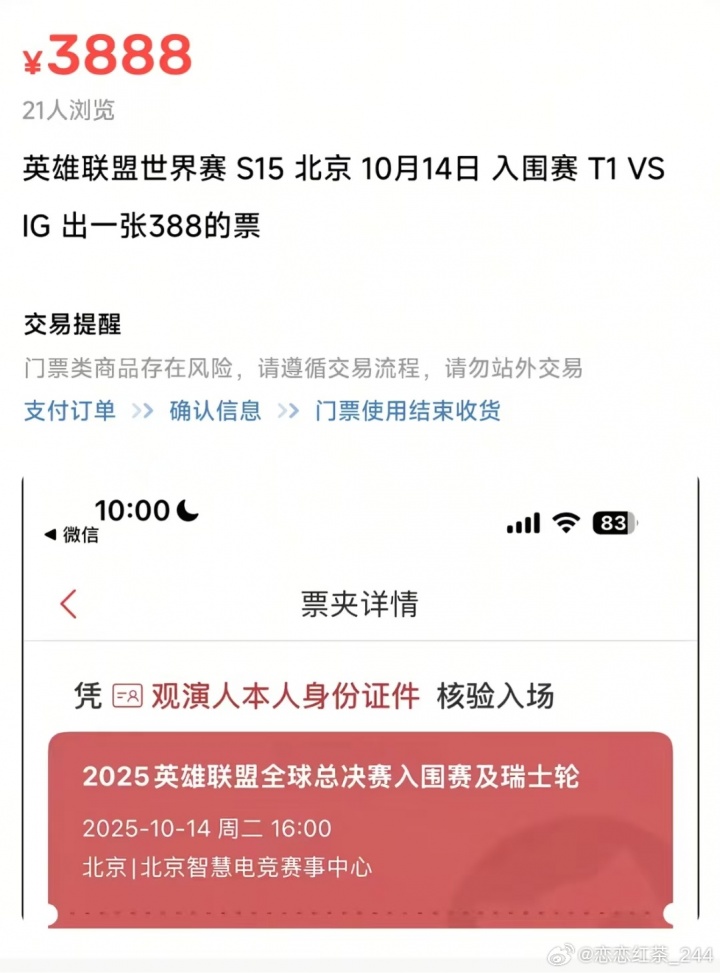The height and width of the screenshot is (973, 720).
Task: Open the 确认信息 link
Action: click(213, 410)
